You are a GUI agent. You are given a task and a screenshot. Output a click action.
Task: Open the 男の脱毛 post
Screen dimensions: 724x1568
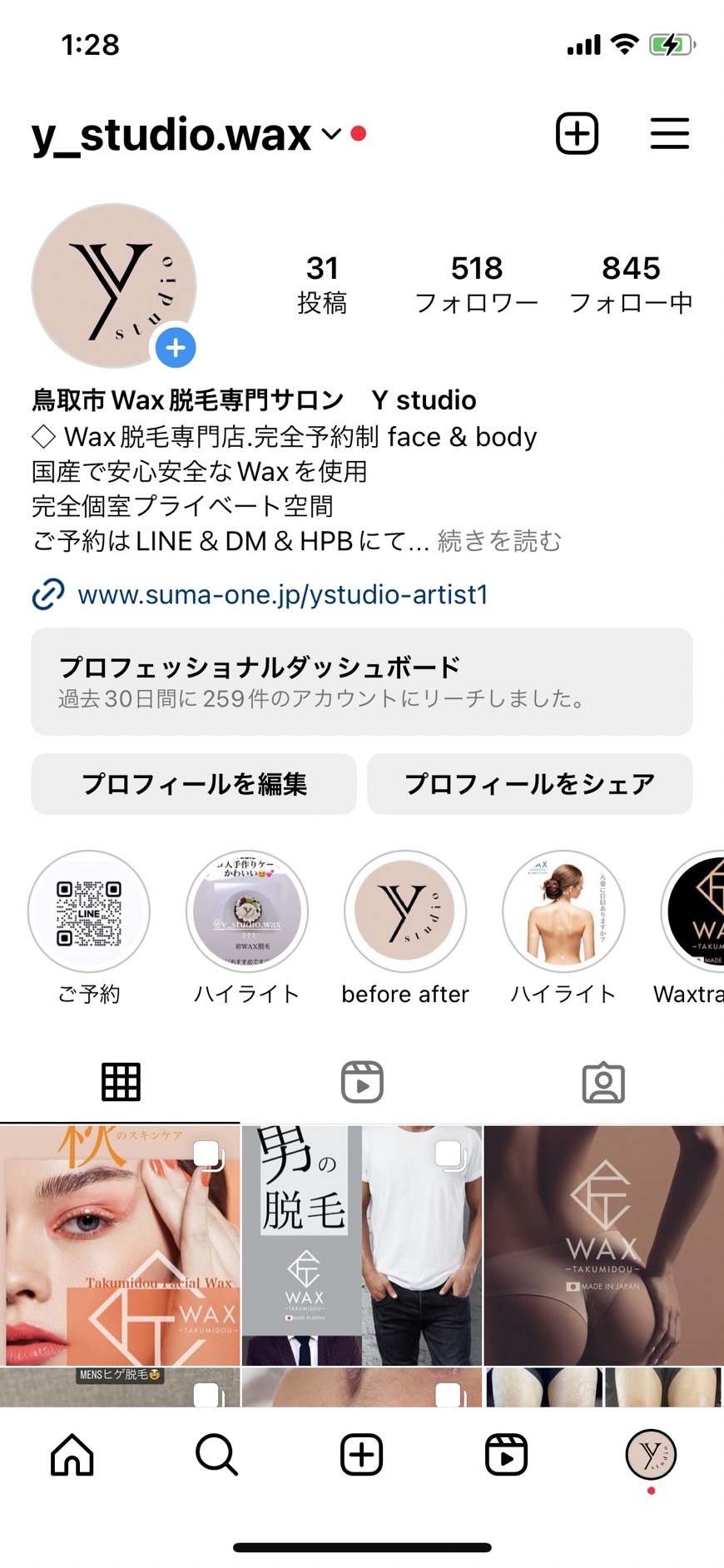(362, 1245)
